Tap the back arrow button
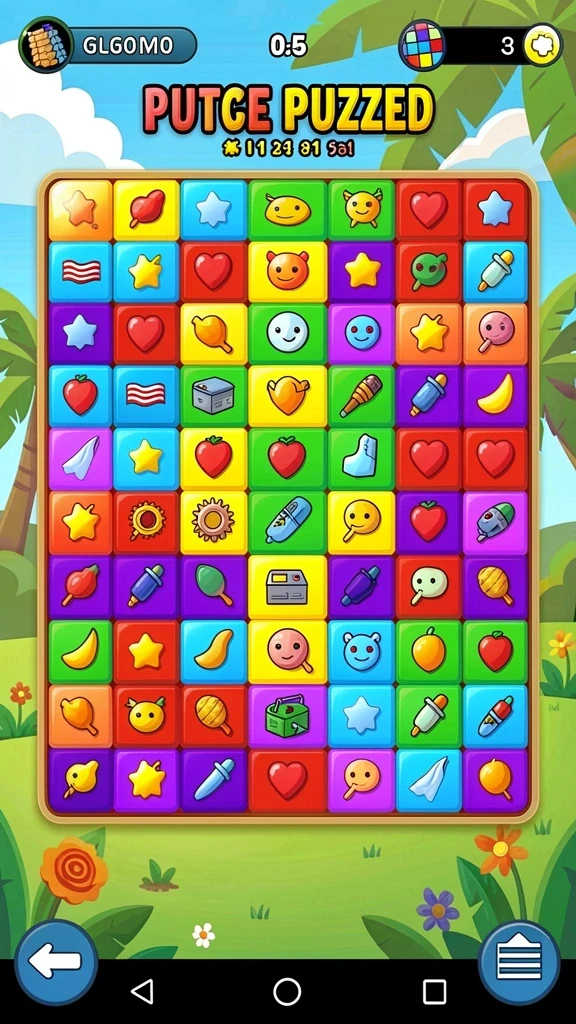 56,962
